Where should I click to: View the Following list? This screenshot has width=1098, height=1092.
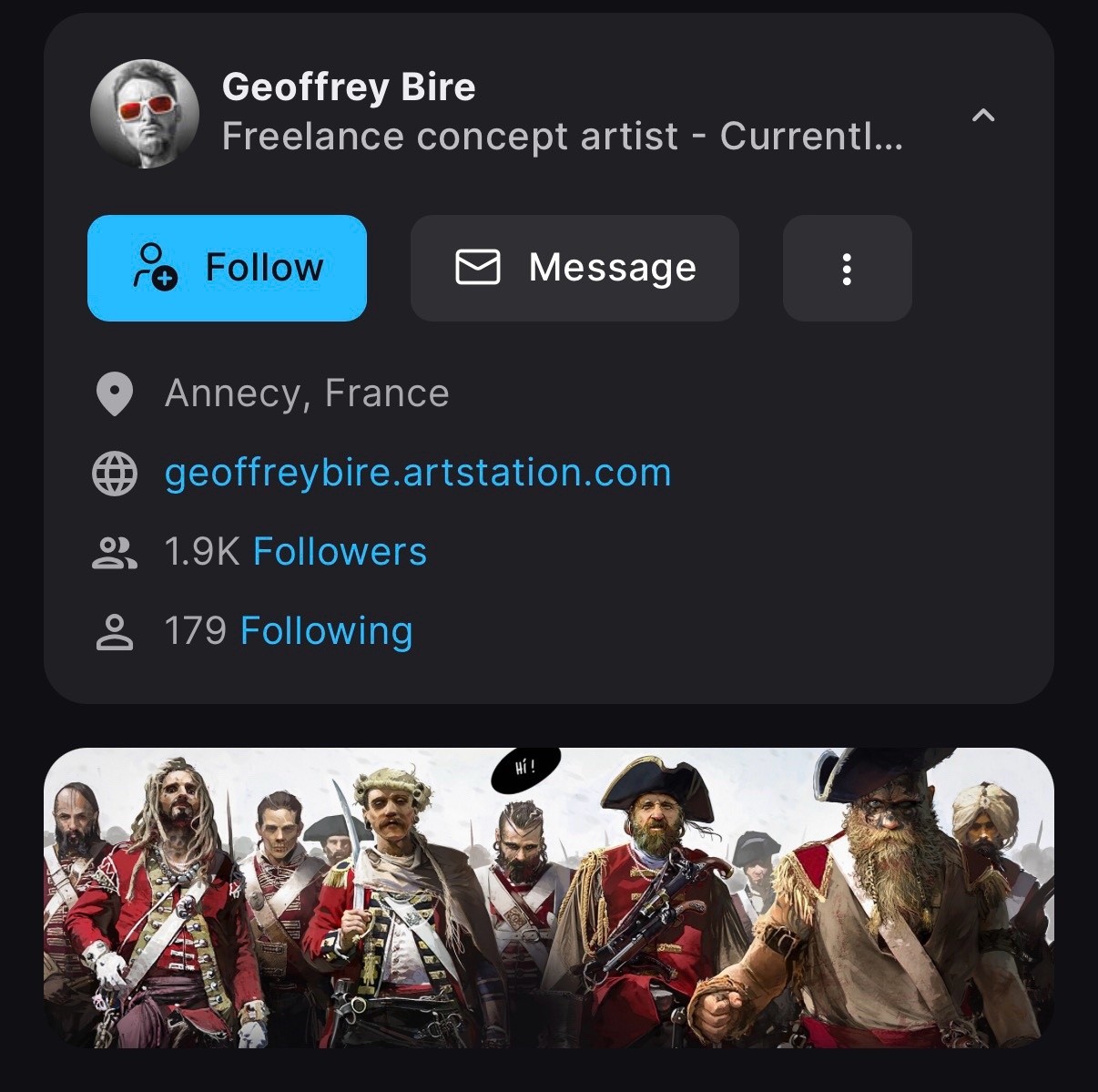coord(326,631)
